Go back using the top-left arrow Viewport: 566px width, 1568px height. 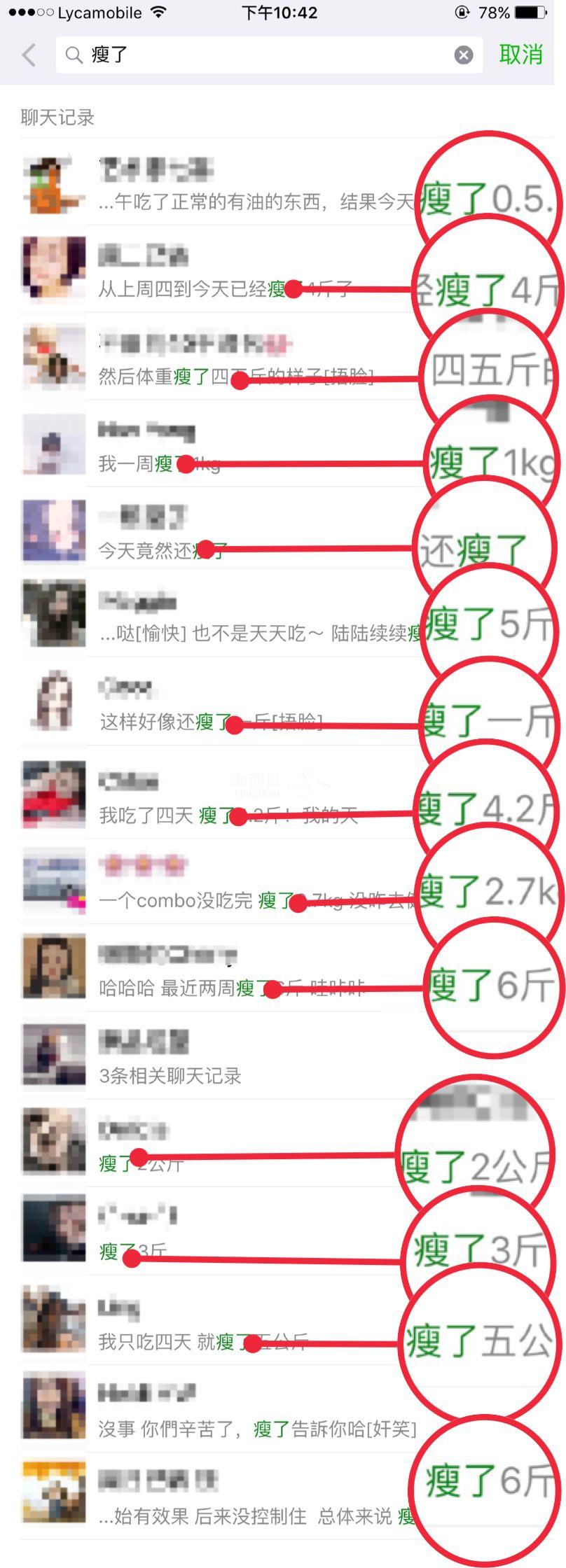(29, 55)
